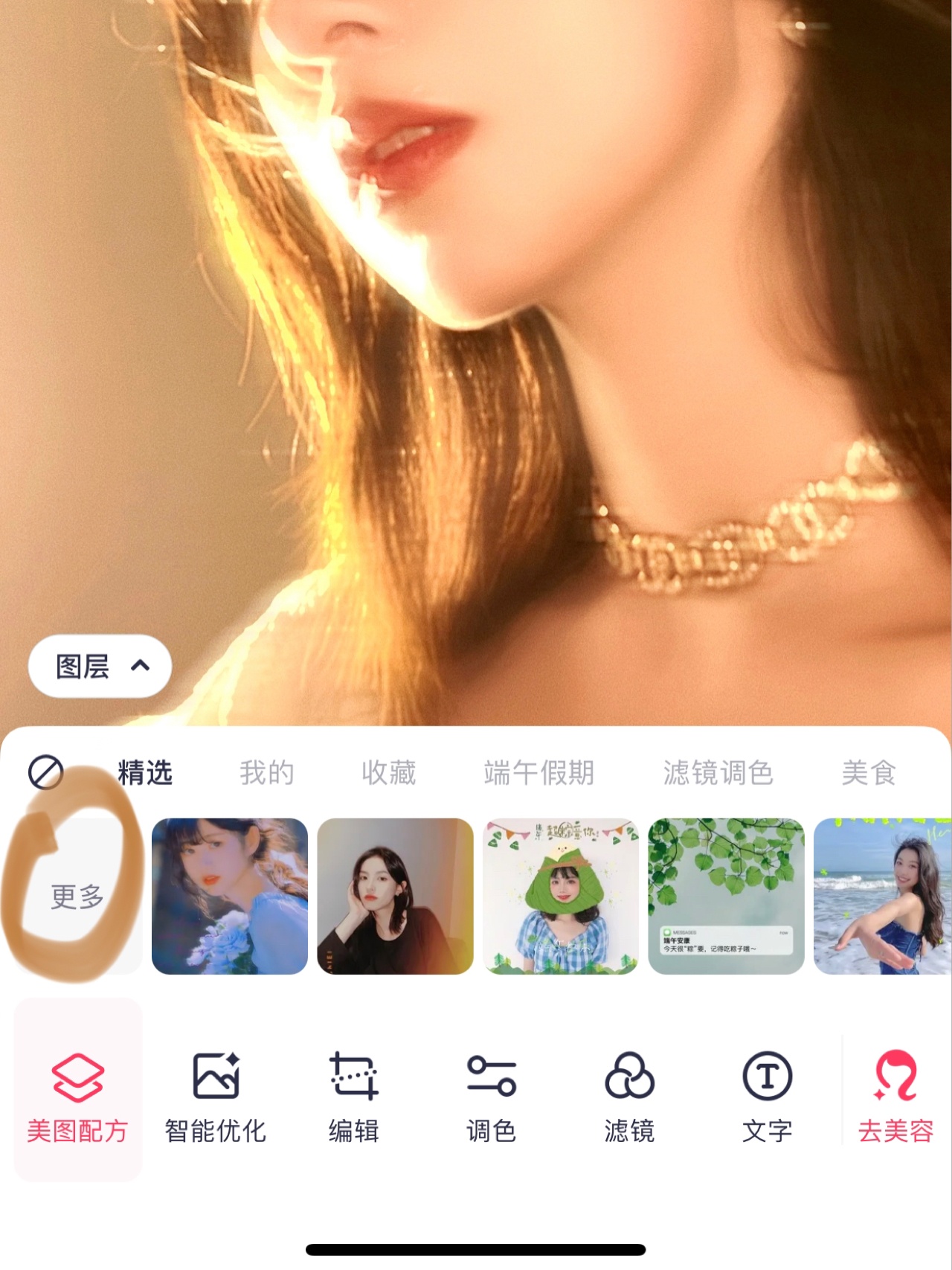Image resolution: width=952 pixels, height=1270 pixels.
Task: Select the green leaves message recipe
Action: 726,897
